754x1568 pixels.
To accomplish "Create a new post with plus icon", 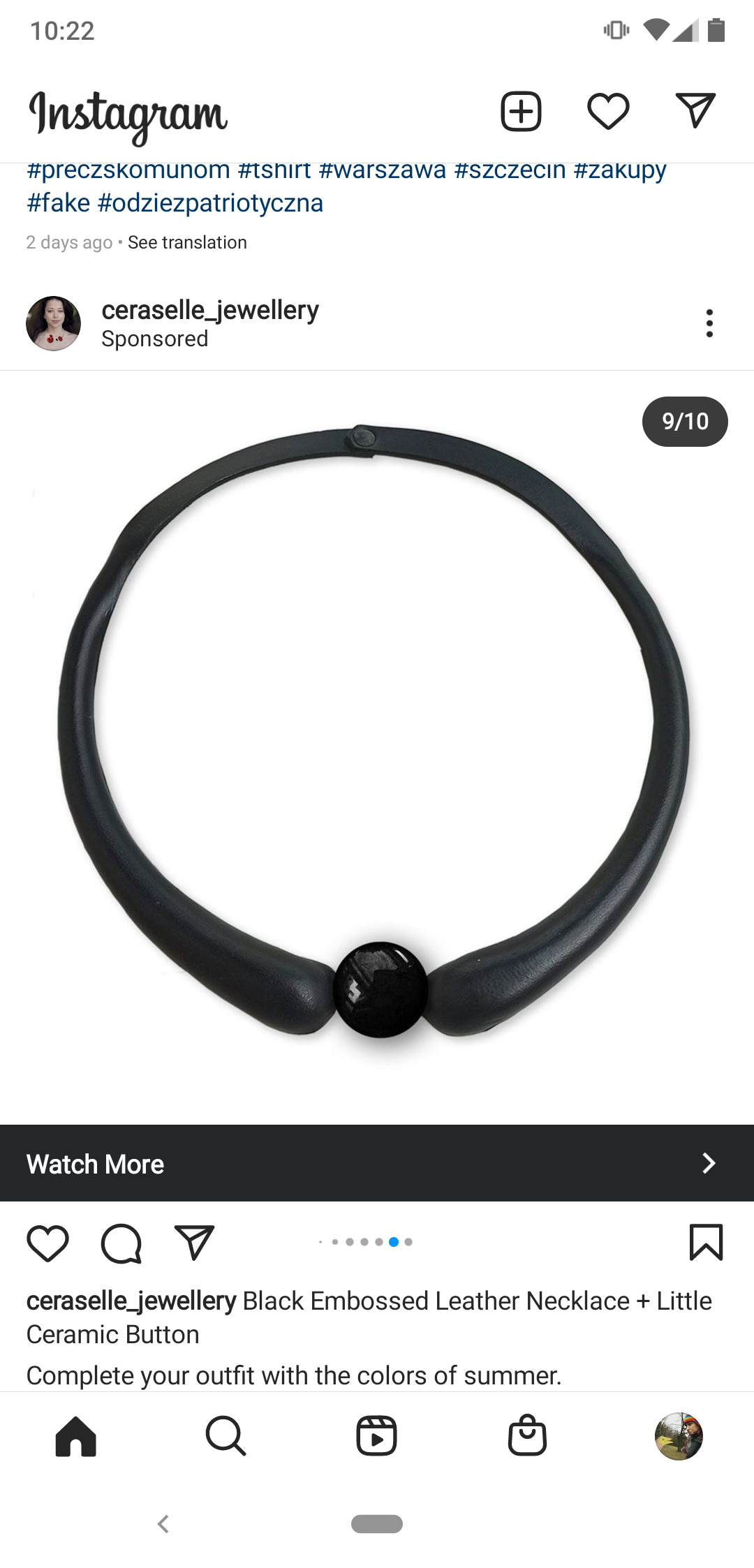I will (x=521, y=111).
